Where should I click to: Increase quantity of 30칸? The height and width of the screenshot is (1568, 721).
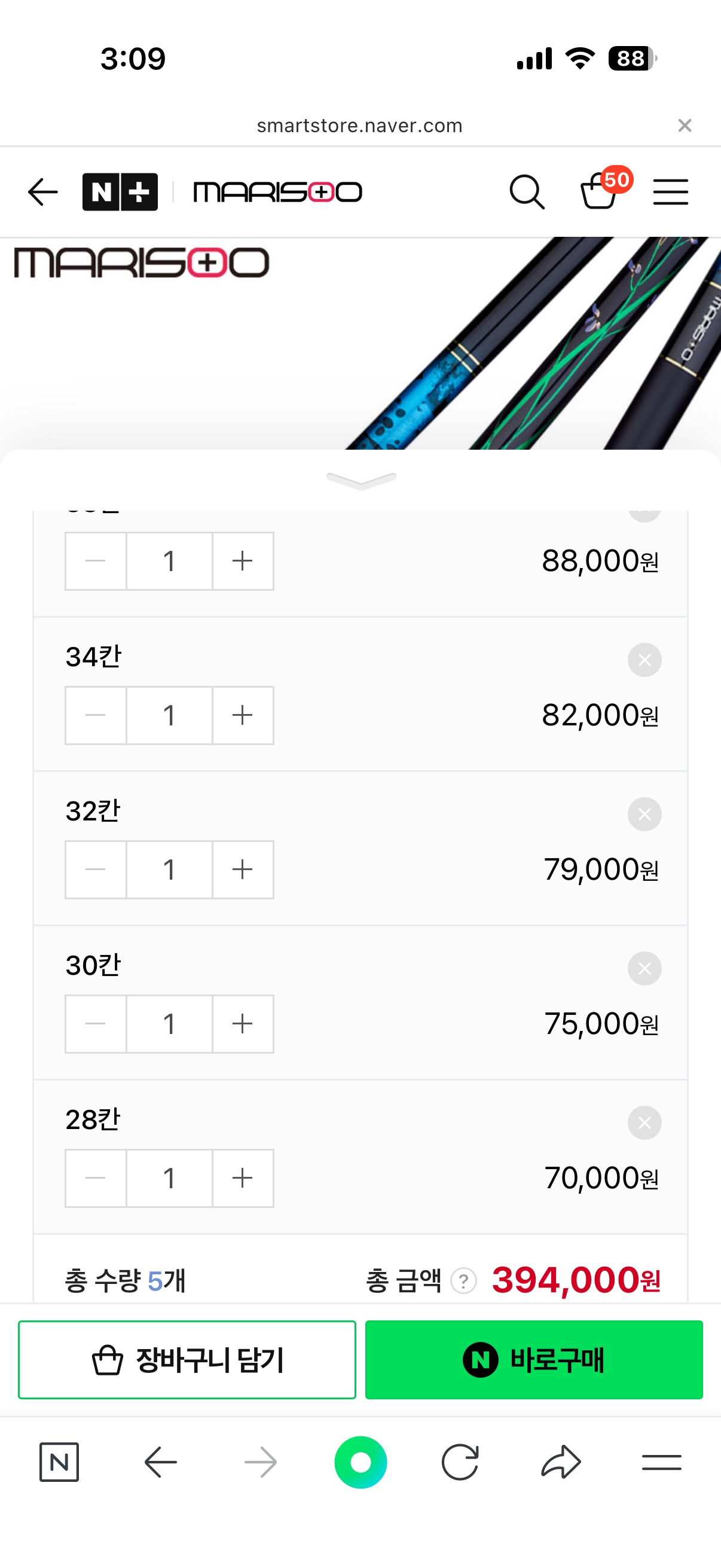(x=243, y=1024)
